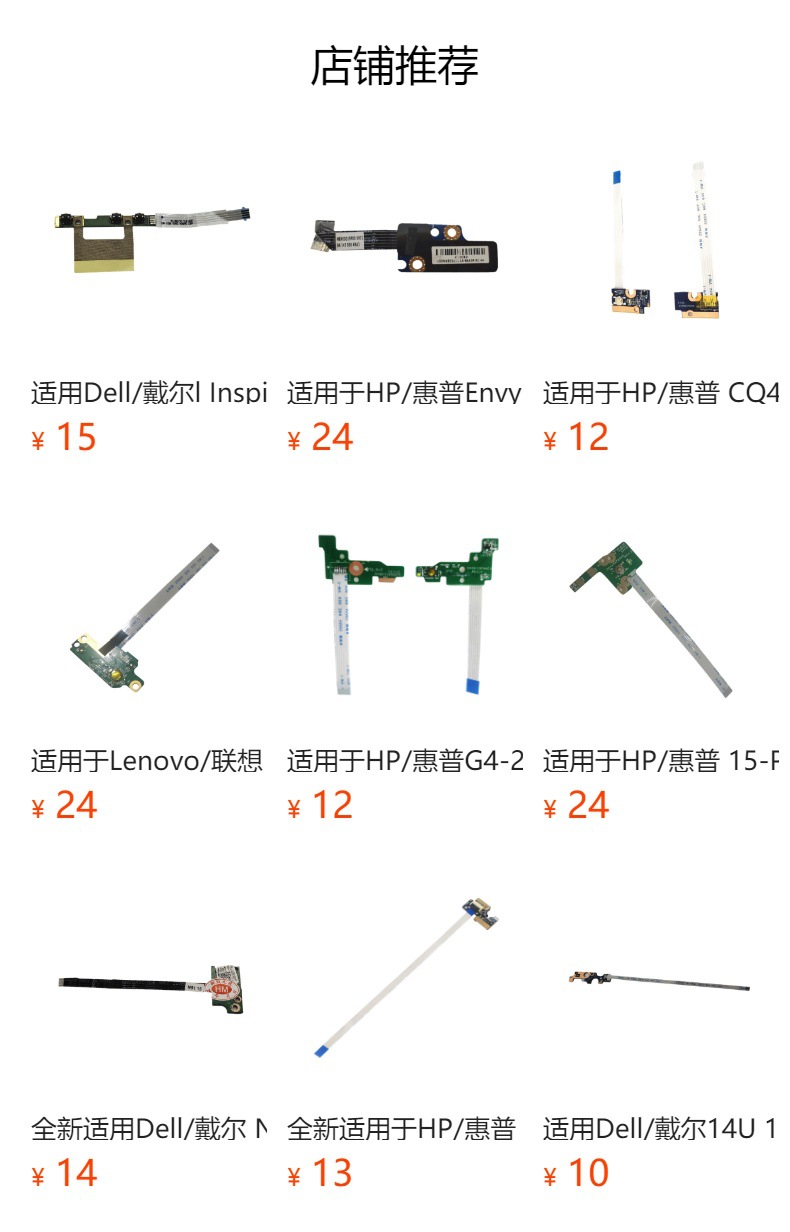Screen dimensions: 790x1232
Task: Click the HP 15-P board thumbnail
Action: 650,615
